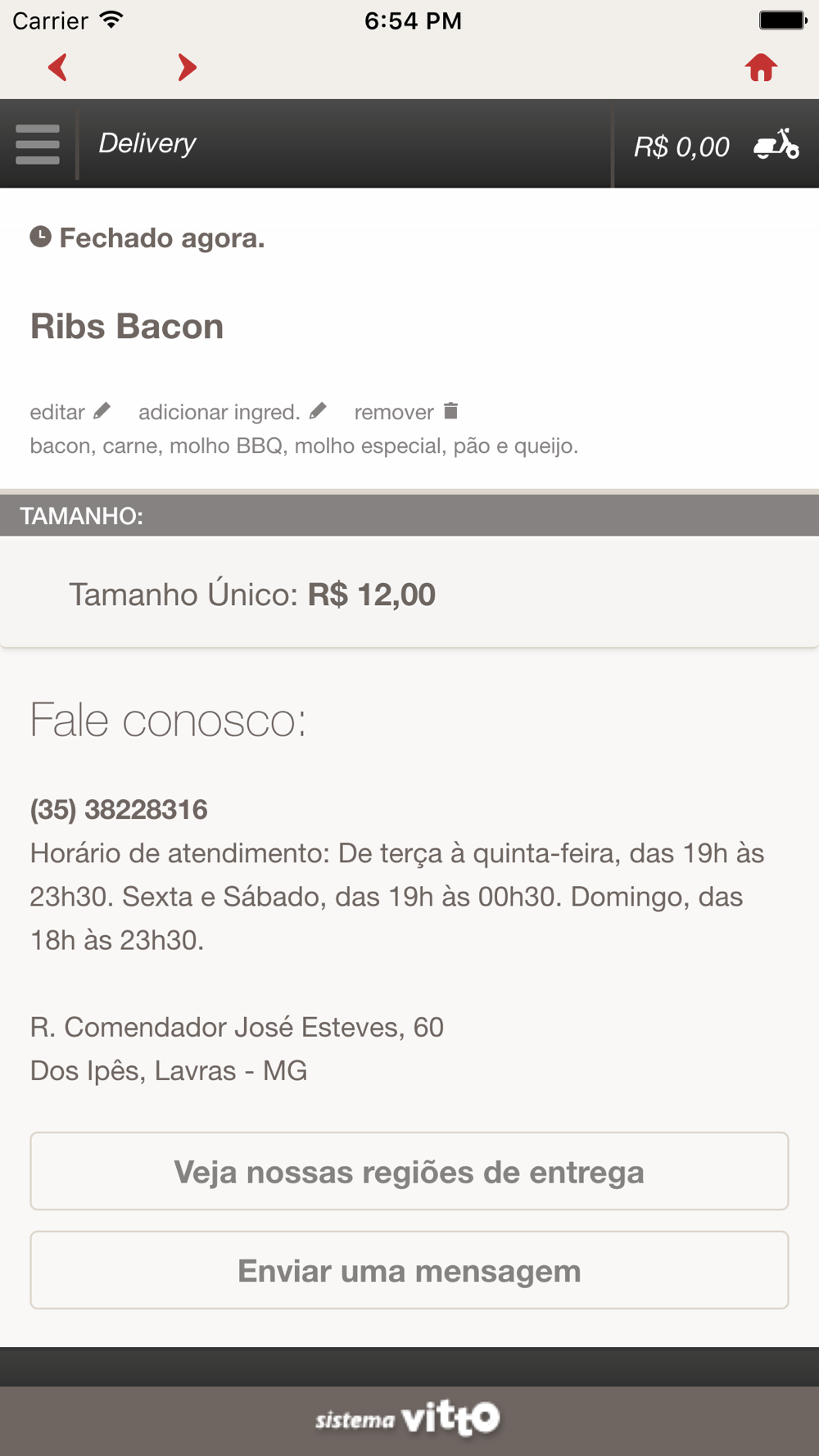Open the hamburger menu
The width and height of the screenshot is (819, 1456).
click(38, 144)
